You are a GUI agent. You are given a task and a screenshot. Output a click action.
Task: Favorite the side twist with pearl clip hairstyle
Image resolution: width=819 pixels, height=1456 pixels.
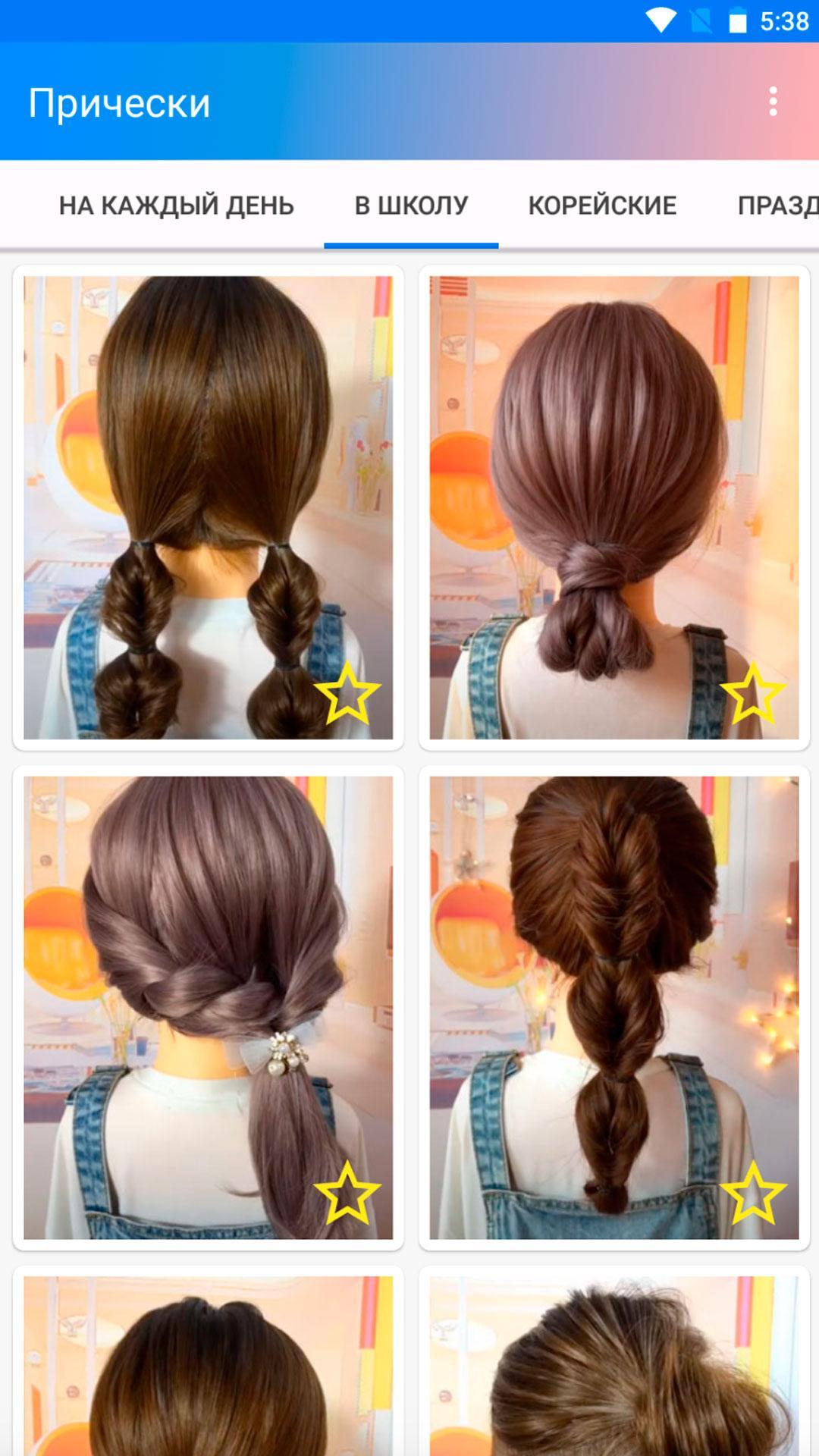347,1193
